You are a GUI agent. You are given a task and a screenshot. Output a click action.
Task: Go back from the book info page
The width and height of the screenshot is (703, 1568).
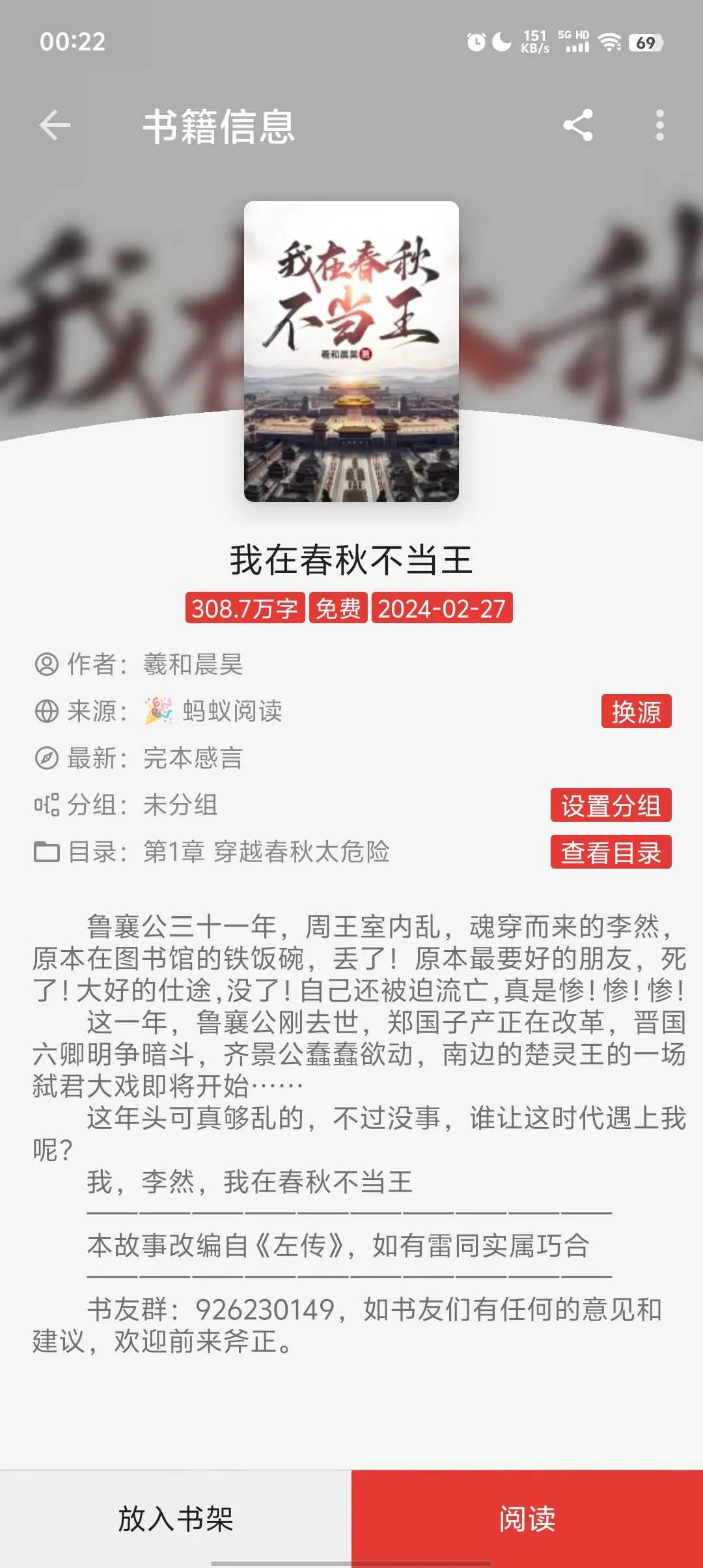tap(55, 125)
